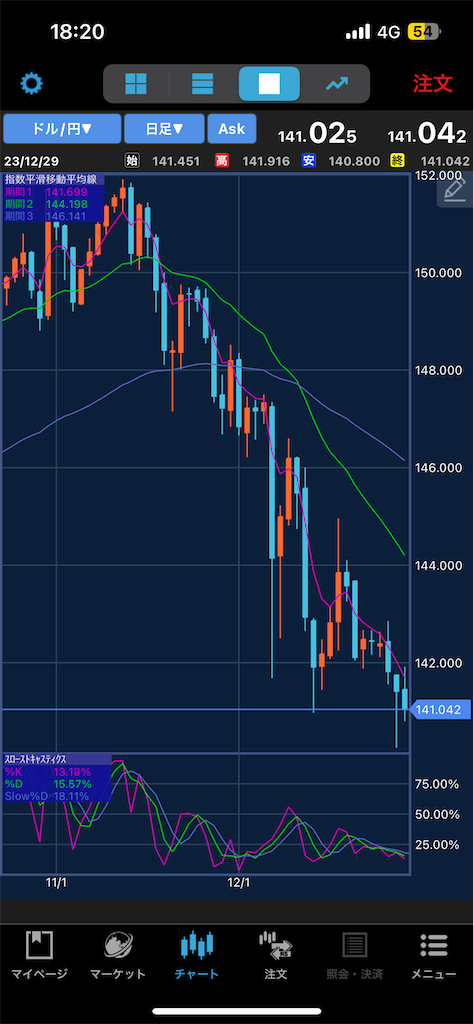Switch to the line trend view
This screenshot has height=1024, width=474.
(337, 84)
